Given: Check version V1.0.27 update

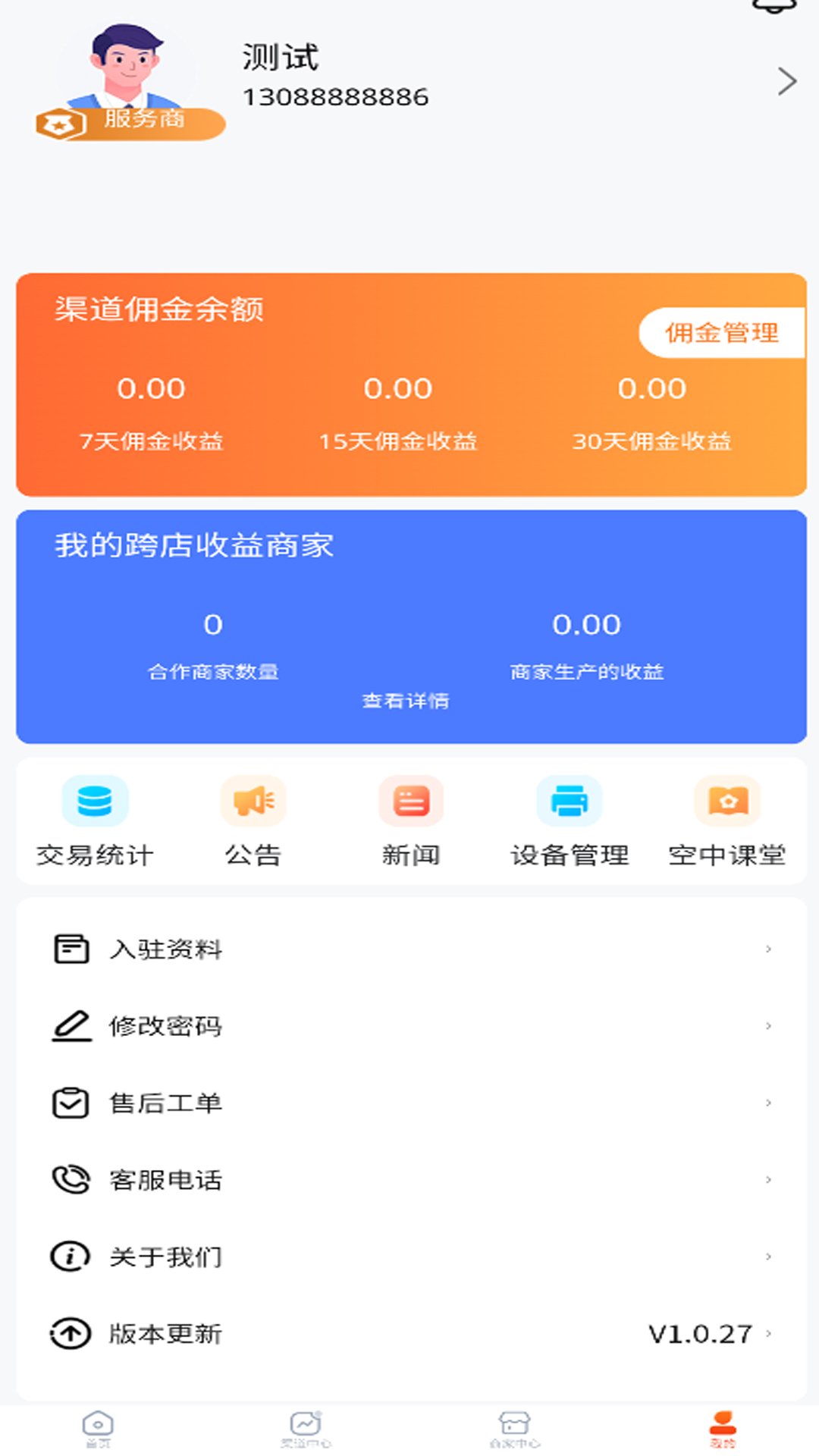Looking at the screenshot, I should coord(699,1335).
